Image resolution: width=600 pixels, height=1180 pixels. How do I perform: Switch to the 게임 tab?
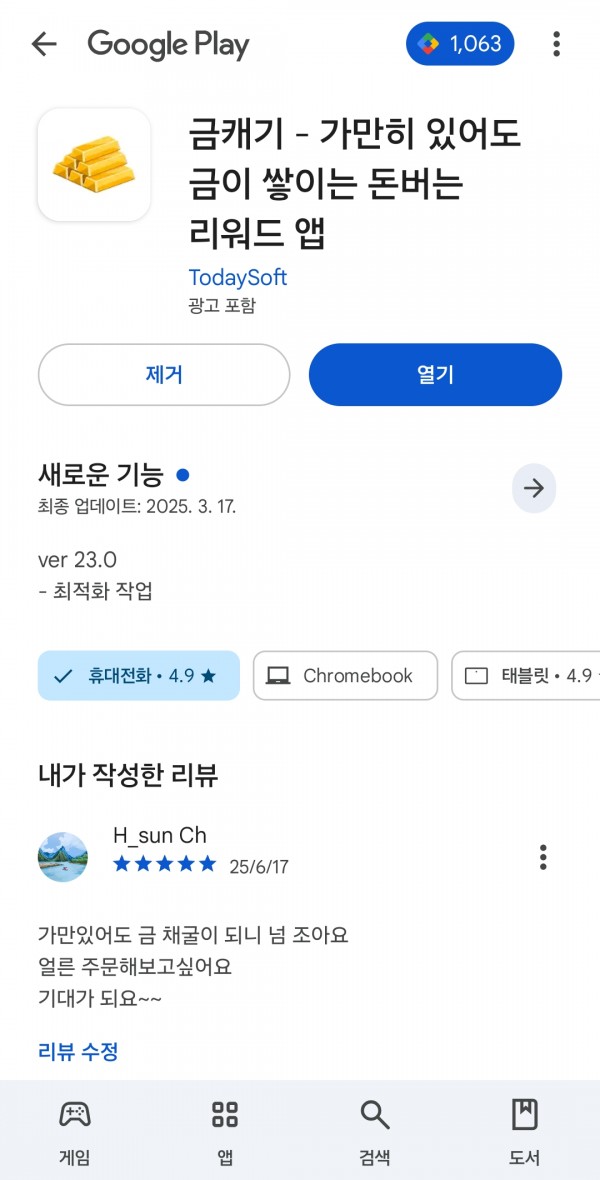[x=75, y=1131]
